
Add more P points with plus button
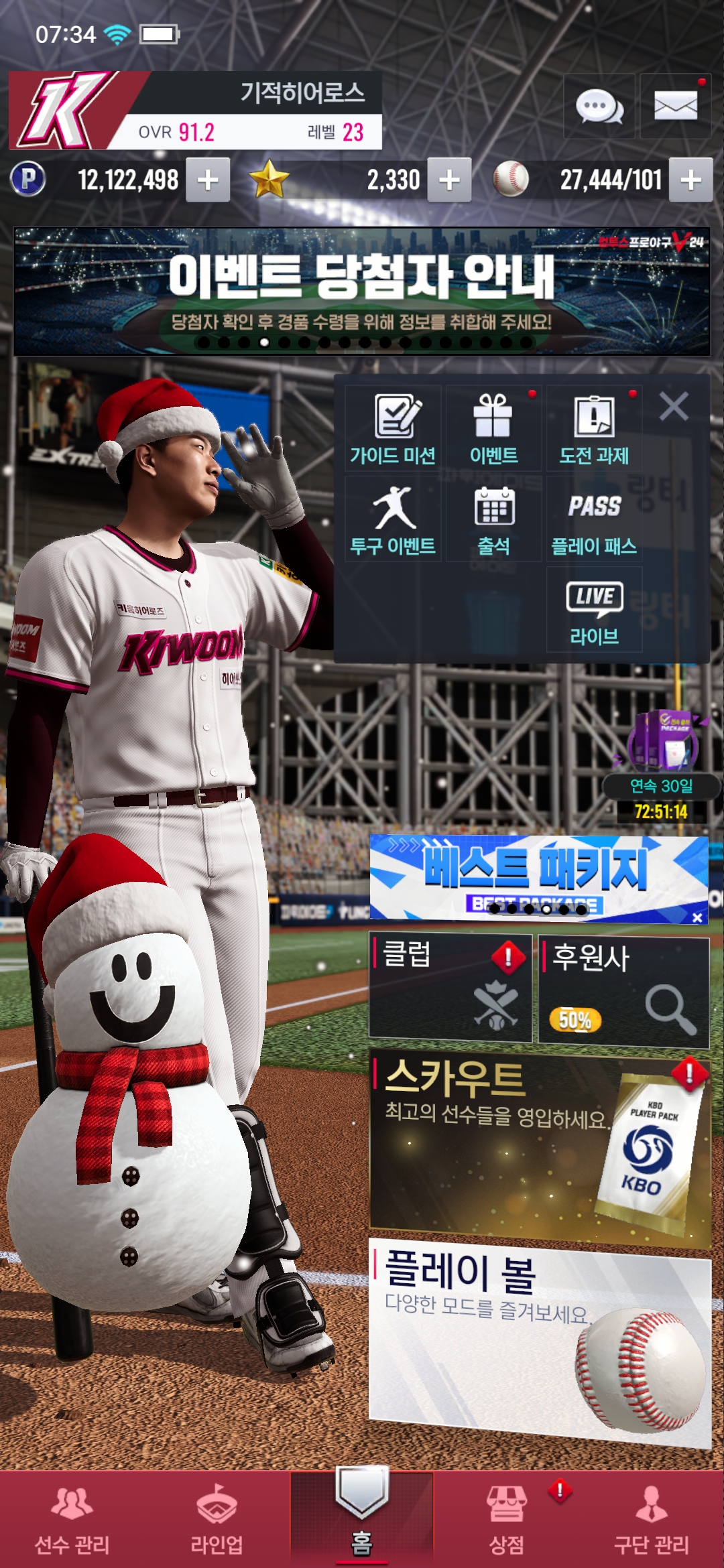(208, 180)
